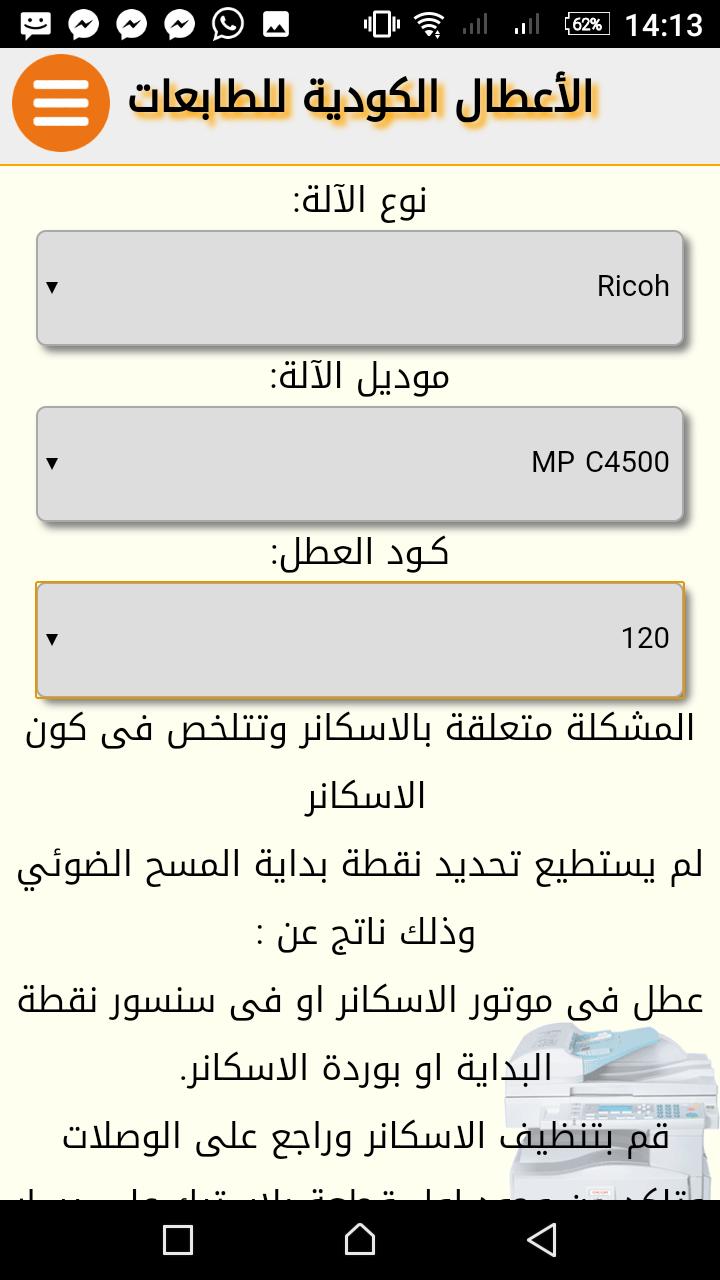Open the recent apps view
720x1280 pixels.
point(178,1240)
